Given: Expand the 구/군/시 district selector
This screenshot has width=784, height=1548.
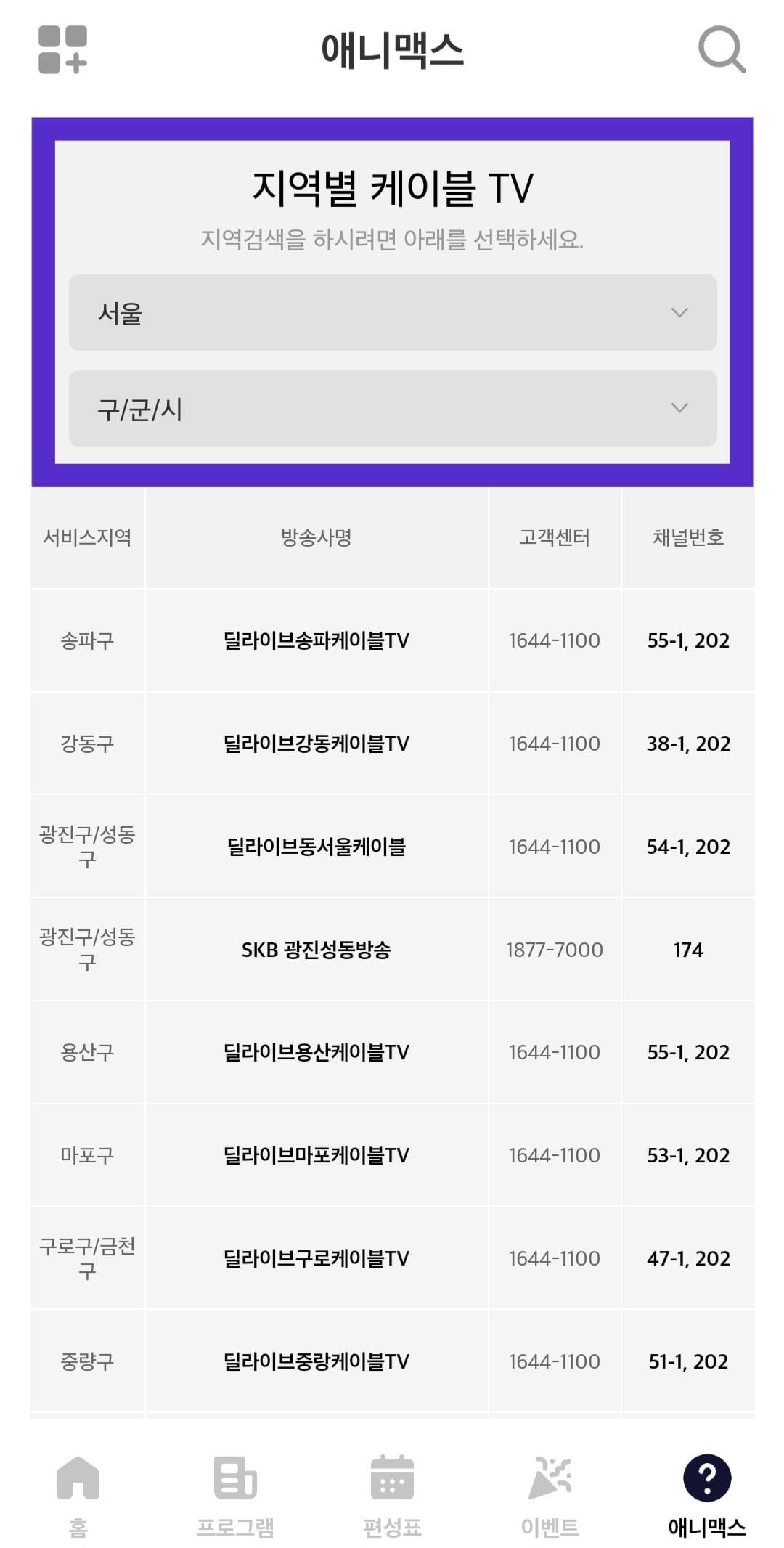Looking at the screenshot, I should (392, 409).
